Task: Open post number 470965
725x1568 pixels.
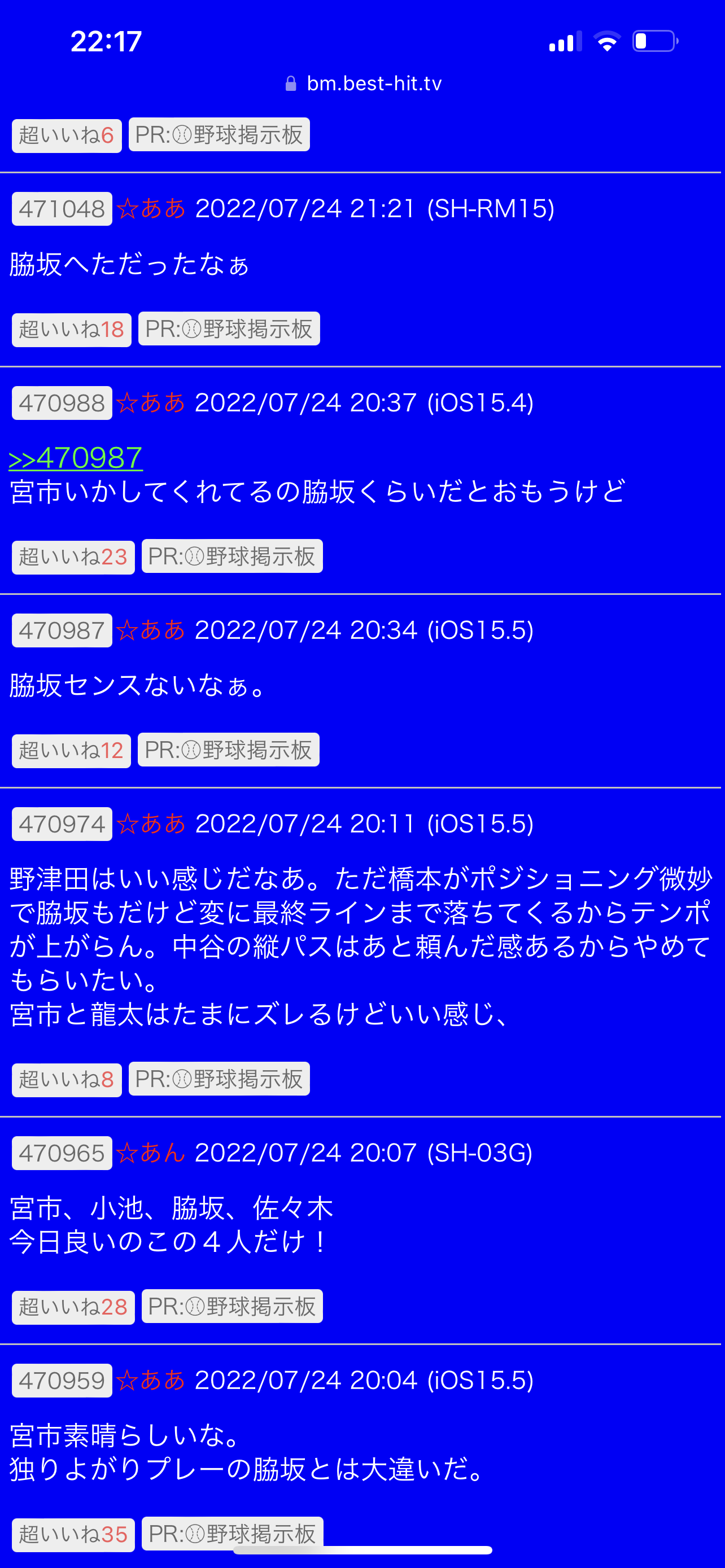Action: [62, 1152]
